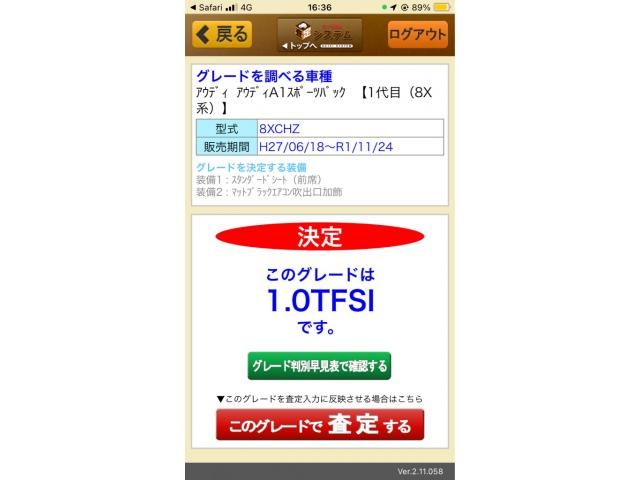The height and width of the screenshot is (480, 640).
Task: Start appraisal with このグレードで査定する
Action: click(x=319, y=426)
